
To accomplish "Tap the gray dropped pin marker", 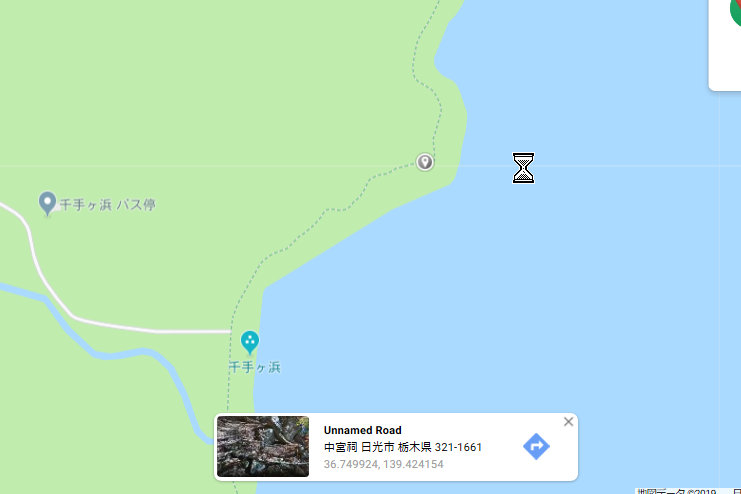I will click(x=425, y=162).
